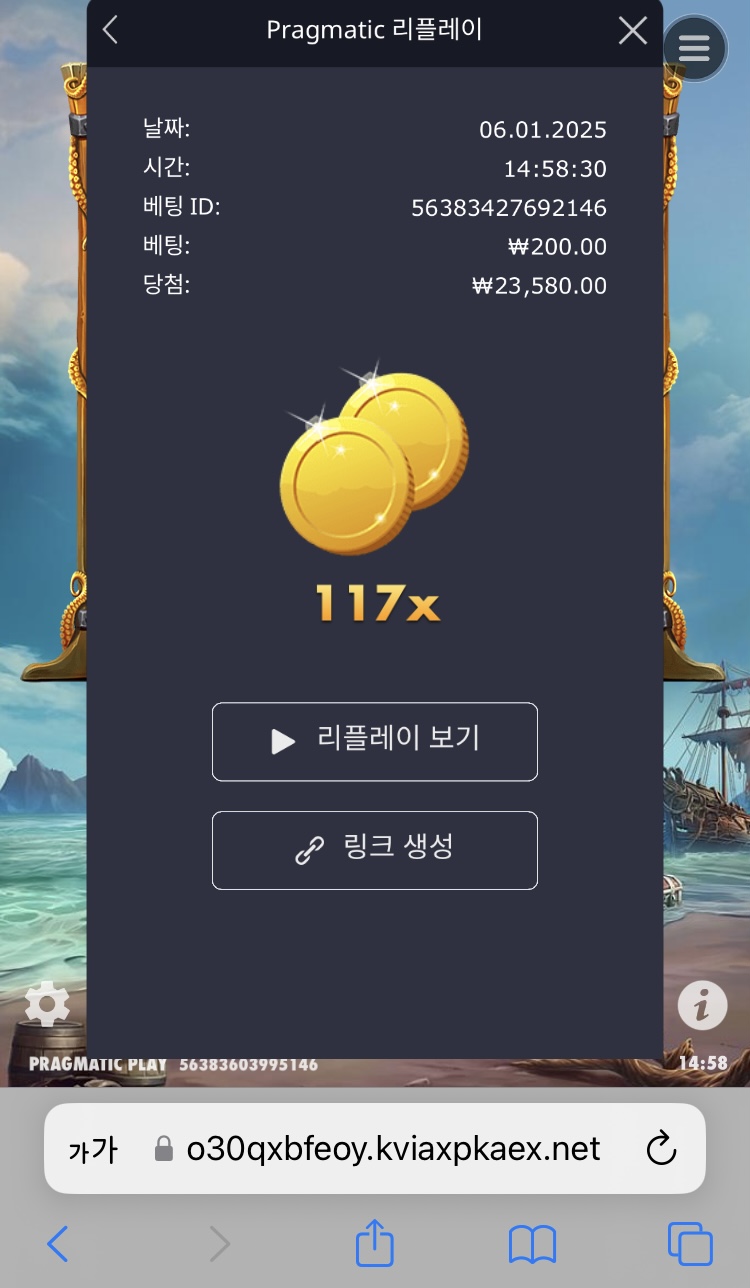
Task: Share this page from Safari toolbar
Action: 375,1245
